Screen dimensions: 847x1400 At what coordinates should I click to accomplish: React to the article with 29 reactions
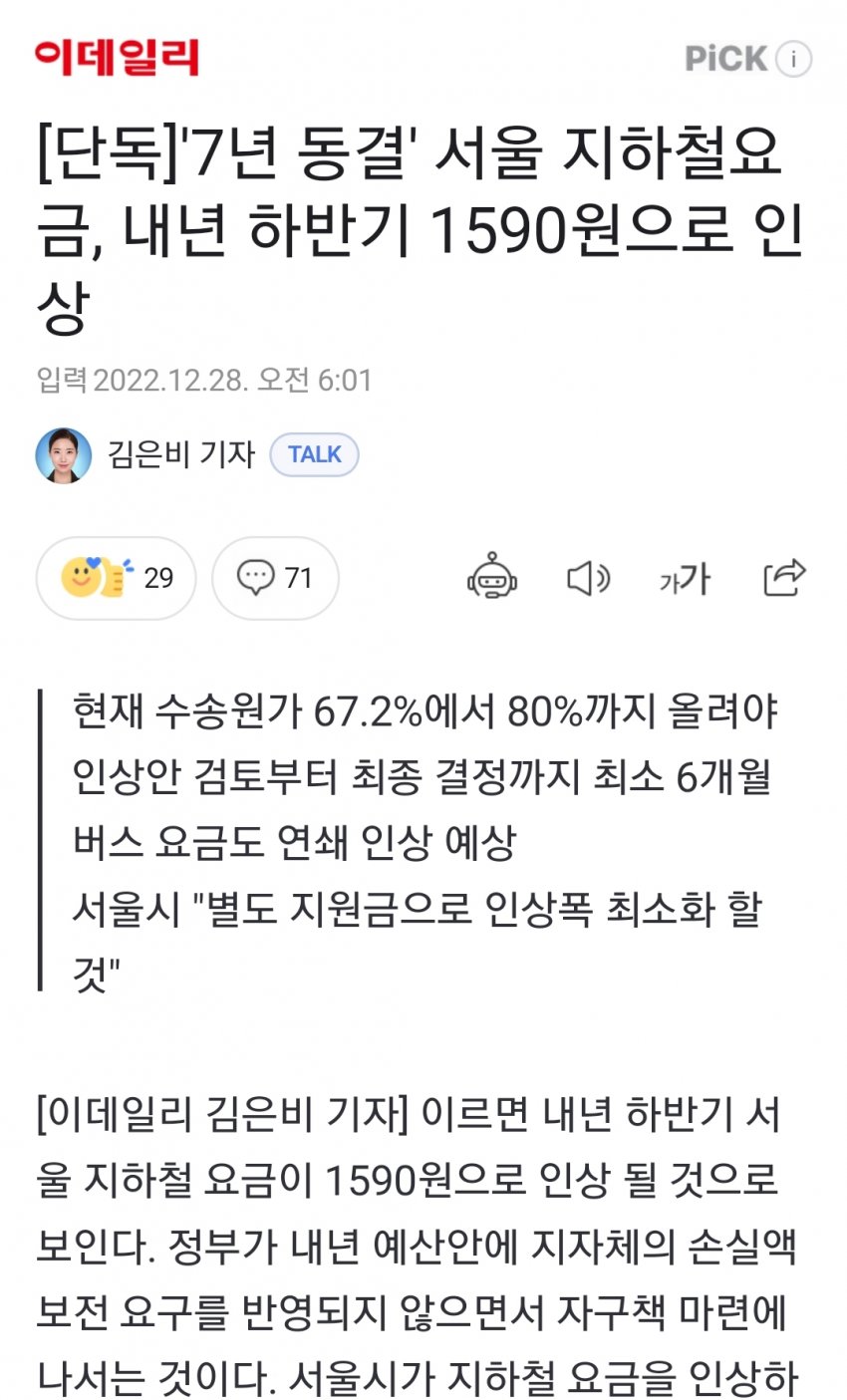pyautogui.click(x=117, y=578)
